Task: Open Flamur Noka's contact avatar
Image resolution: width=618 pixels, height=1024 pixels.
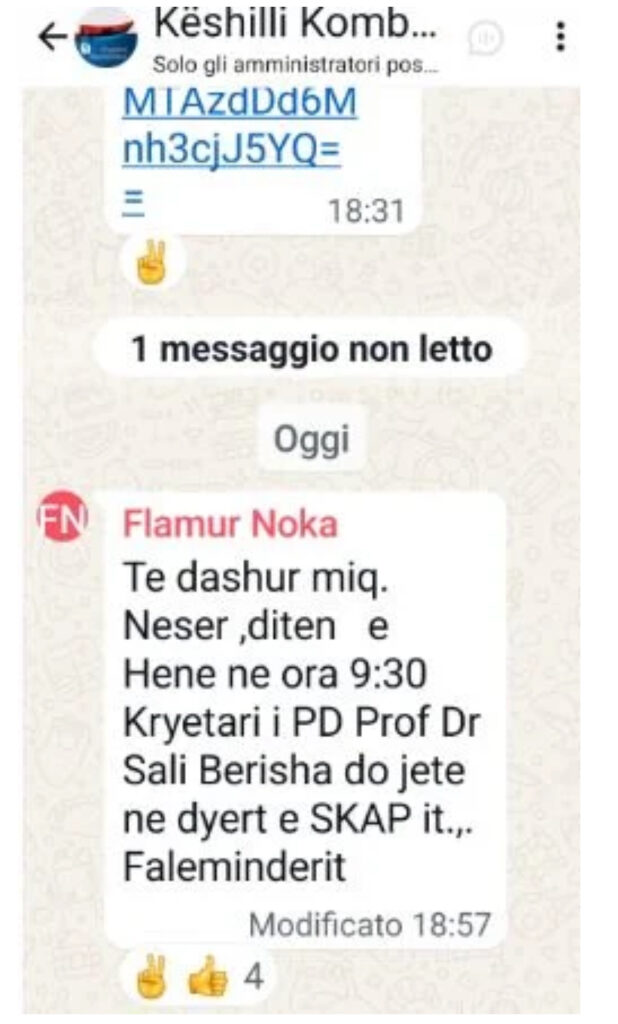Action: point(63,516)
